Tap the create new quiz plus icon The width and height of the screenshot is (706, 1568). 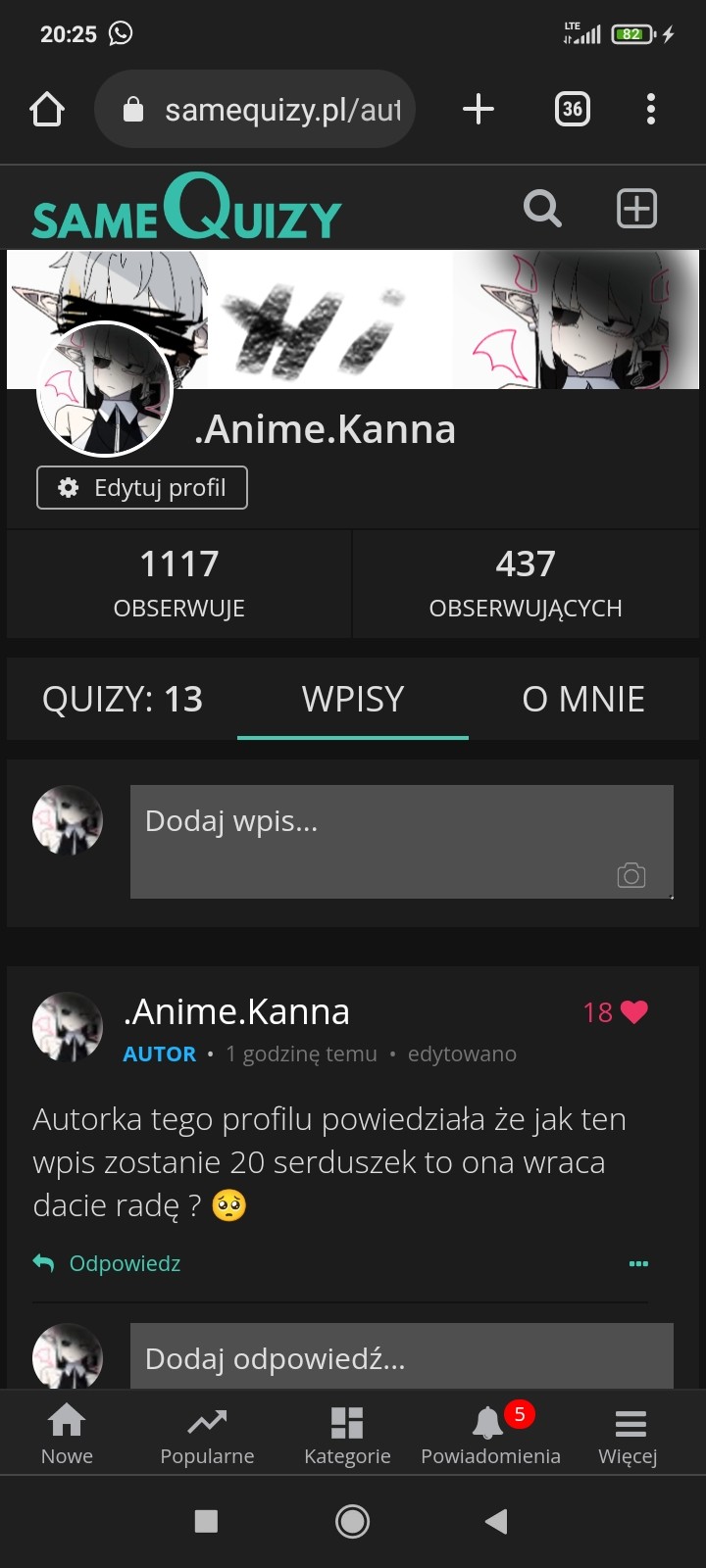pyautogui.click(x=636, y=208)
